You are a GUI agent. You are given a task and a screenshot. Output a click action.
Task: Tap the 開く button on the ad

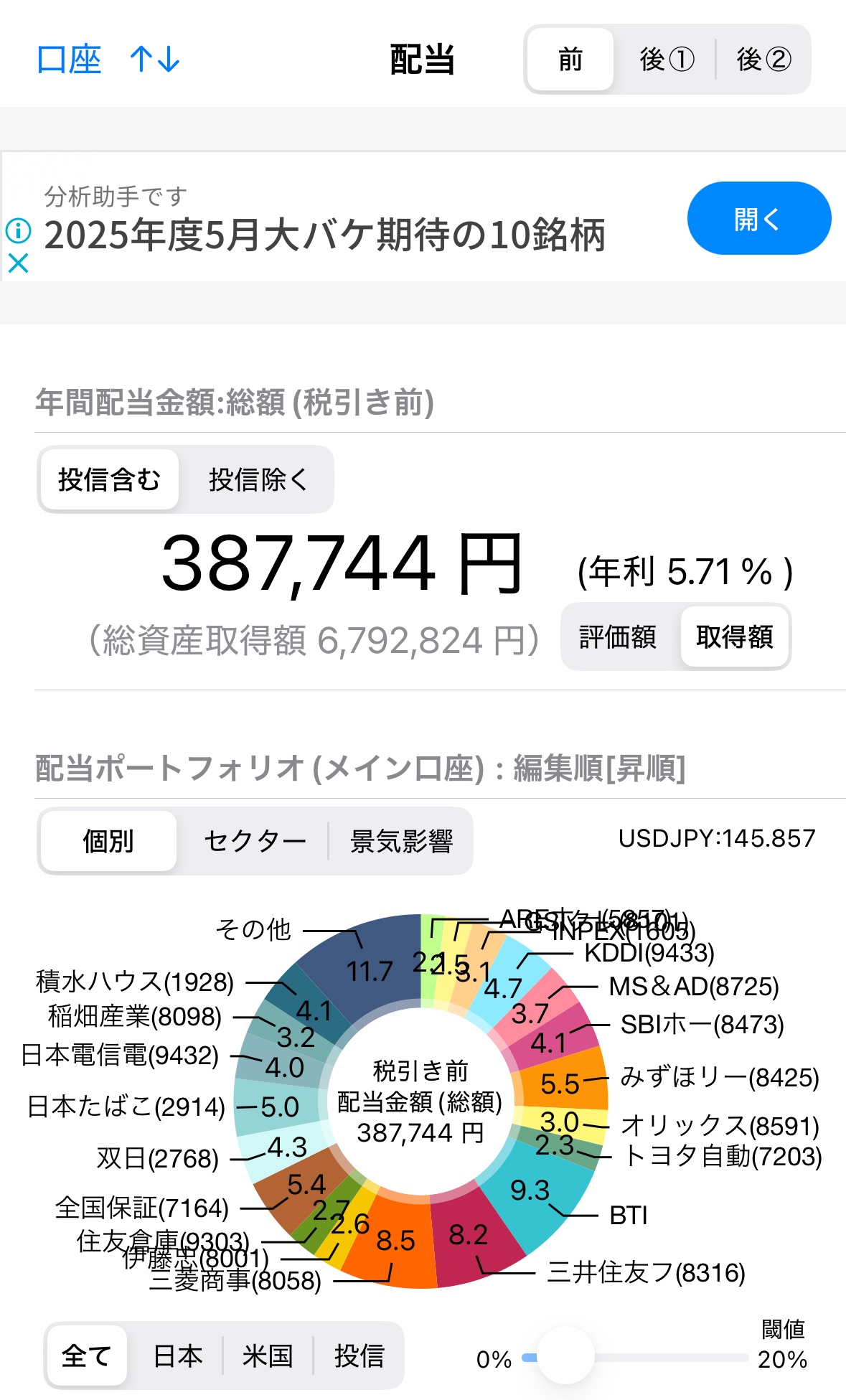click(x=758, y=219)
